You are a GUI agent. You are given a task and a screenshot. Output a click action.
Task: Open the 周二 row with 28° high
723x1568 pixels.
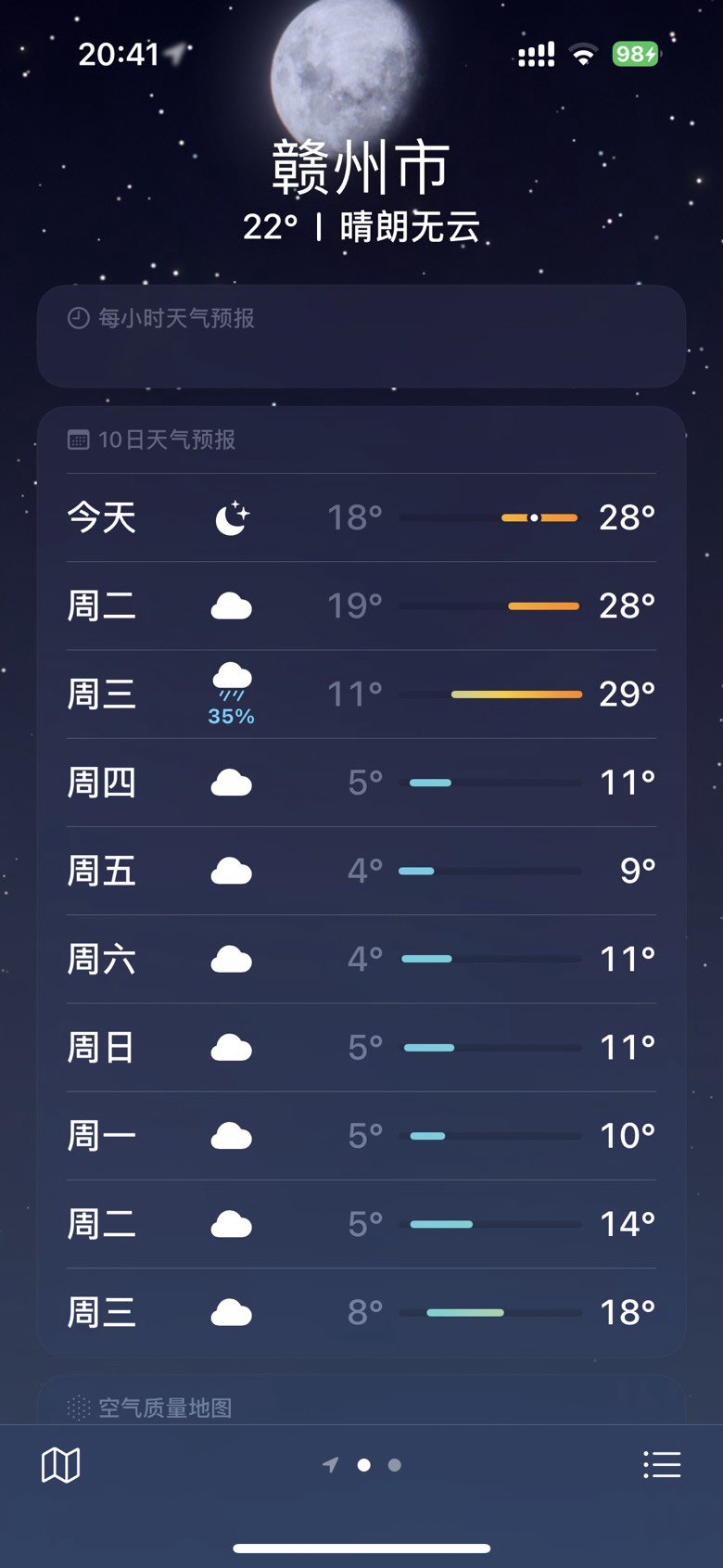[x=361, y=606]
